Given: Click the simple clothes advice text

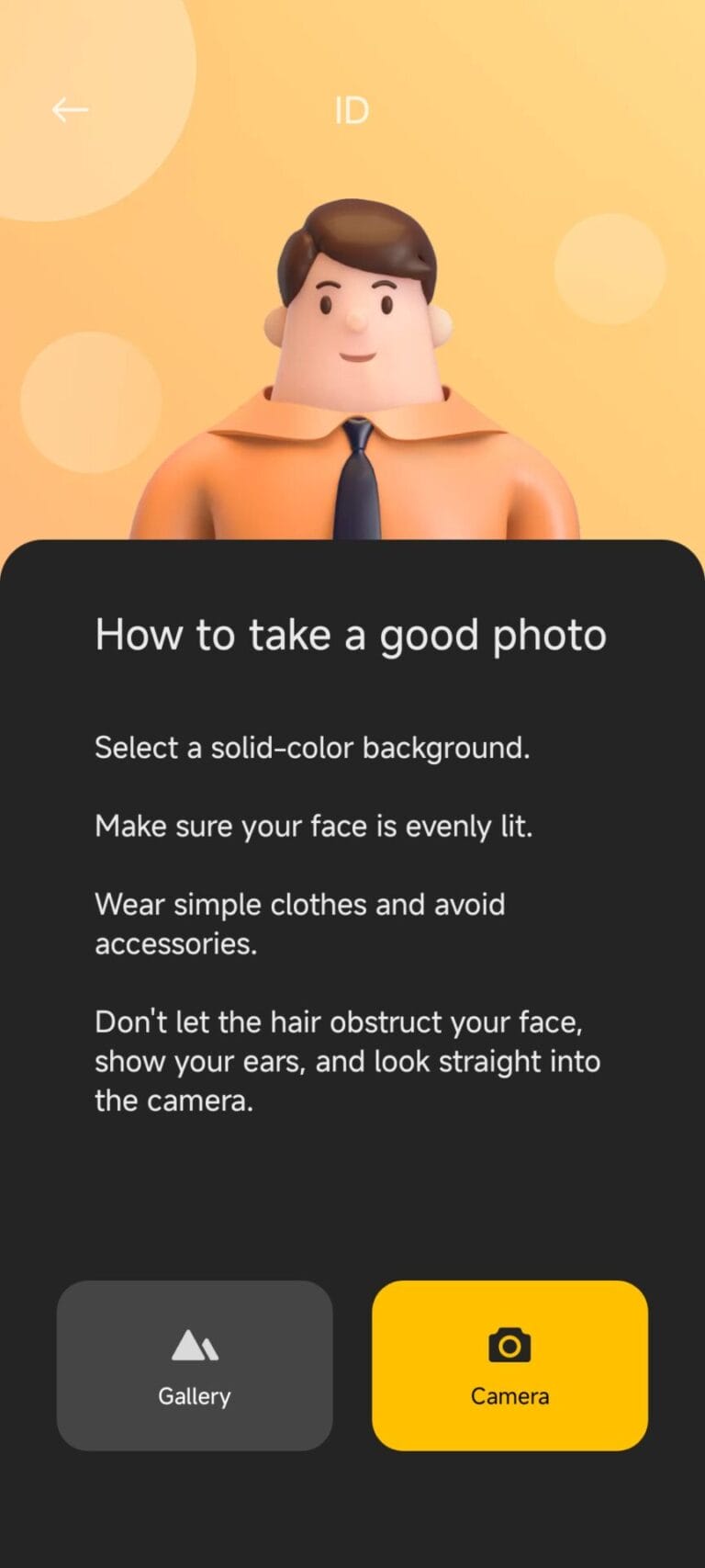Looking at the screenshot, I should [299, 923].
